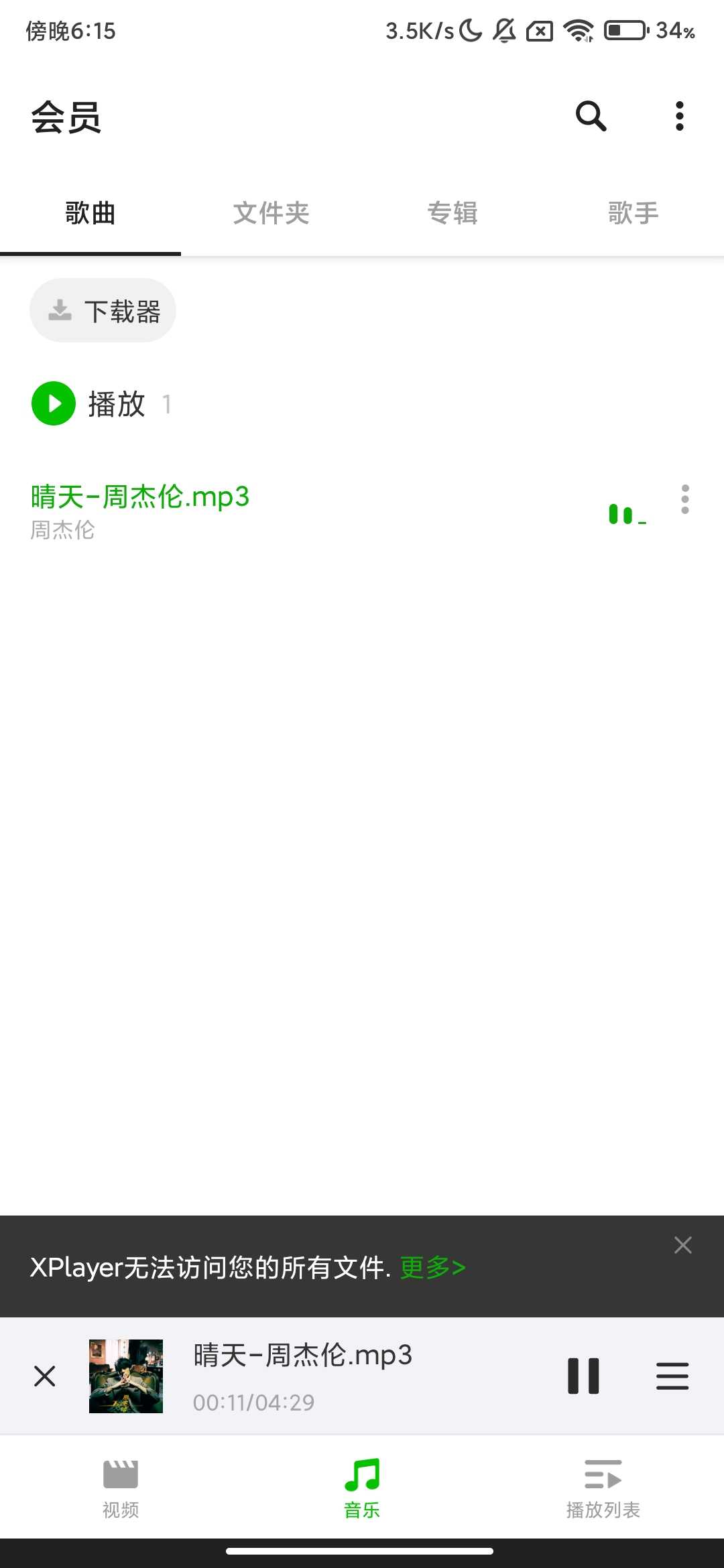Pause playback in the mini player
This screenshot has width=724, height=1568.
pos(583,1376)
